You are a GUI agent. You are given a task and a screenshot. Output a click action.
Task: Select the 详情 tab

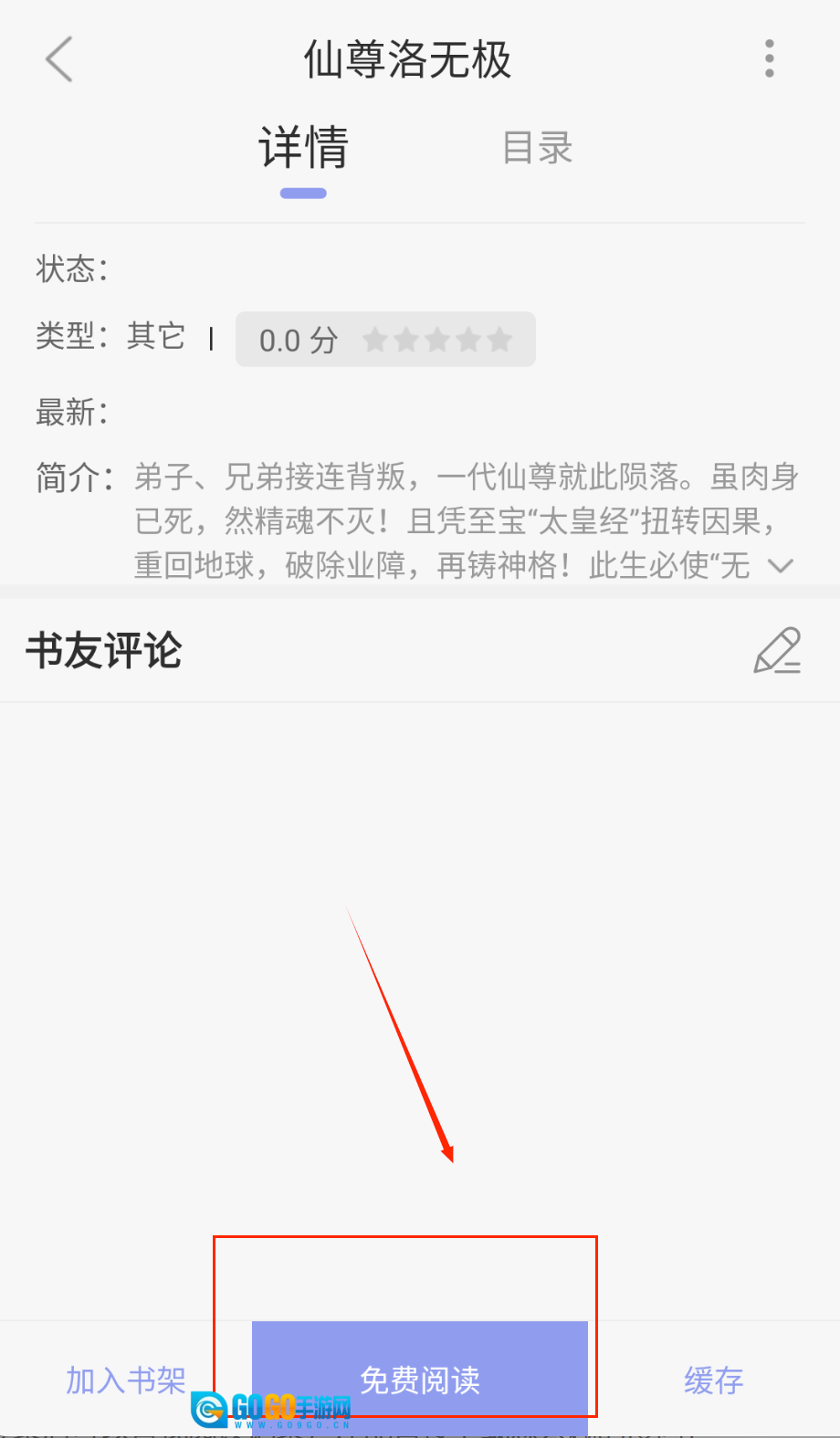click(303, 148)
